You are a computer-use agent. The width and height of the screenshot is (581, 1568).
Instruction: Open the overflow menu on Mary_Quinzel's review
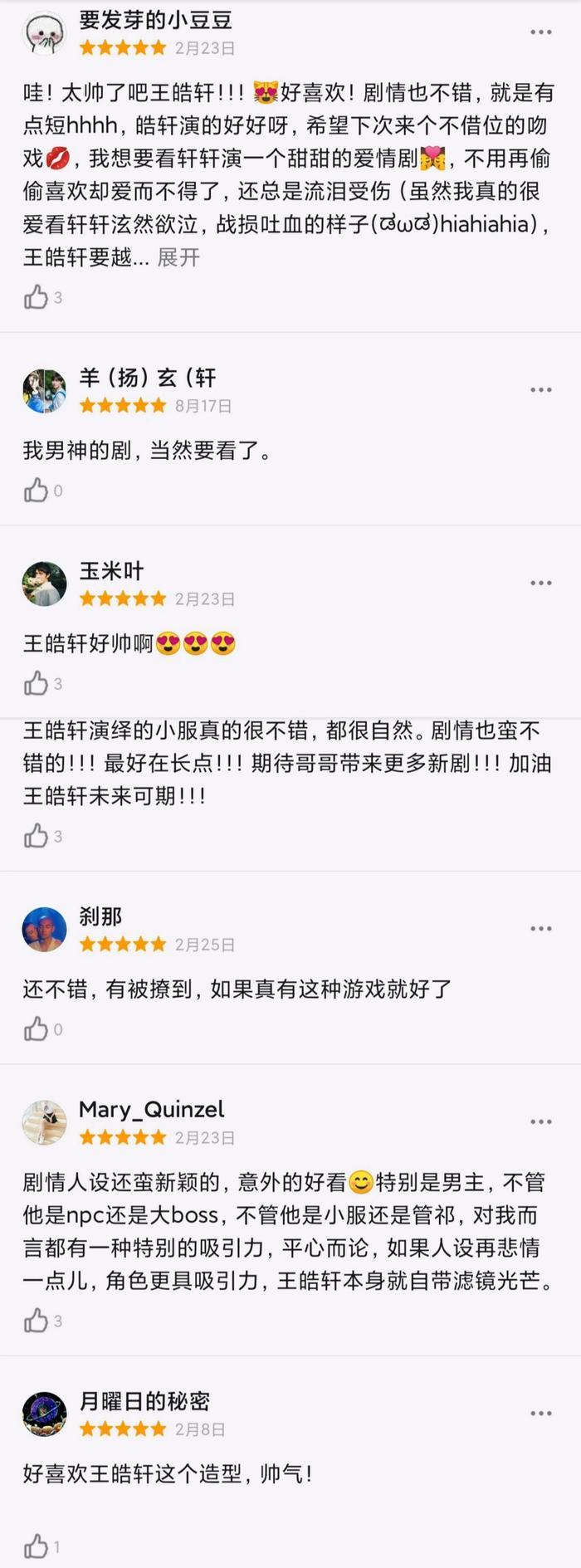(x=541, y=1122)
